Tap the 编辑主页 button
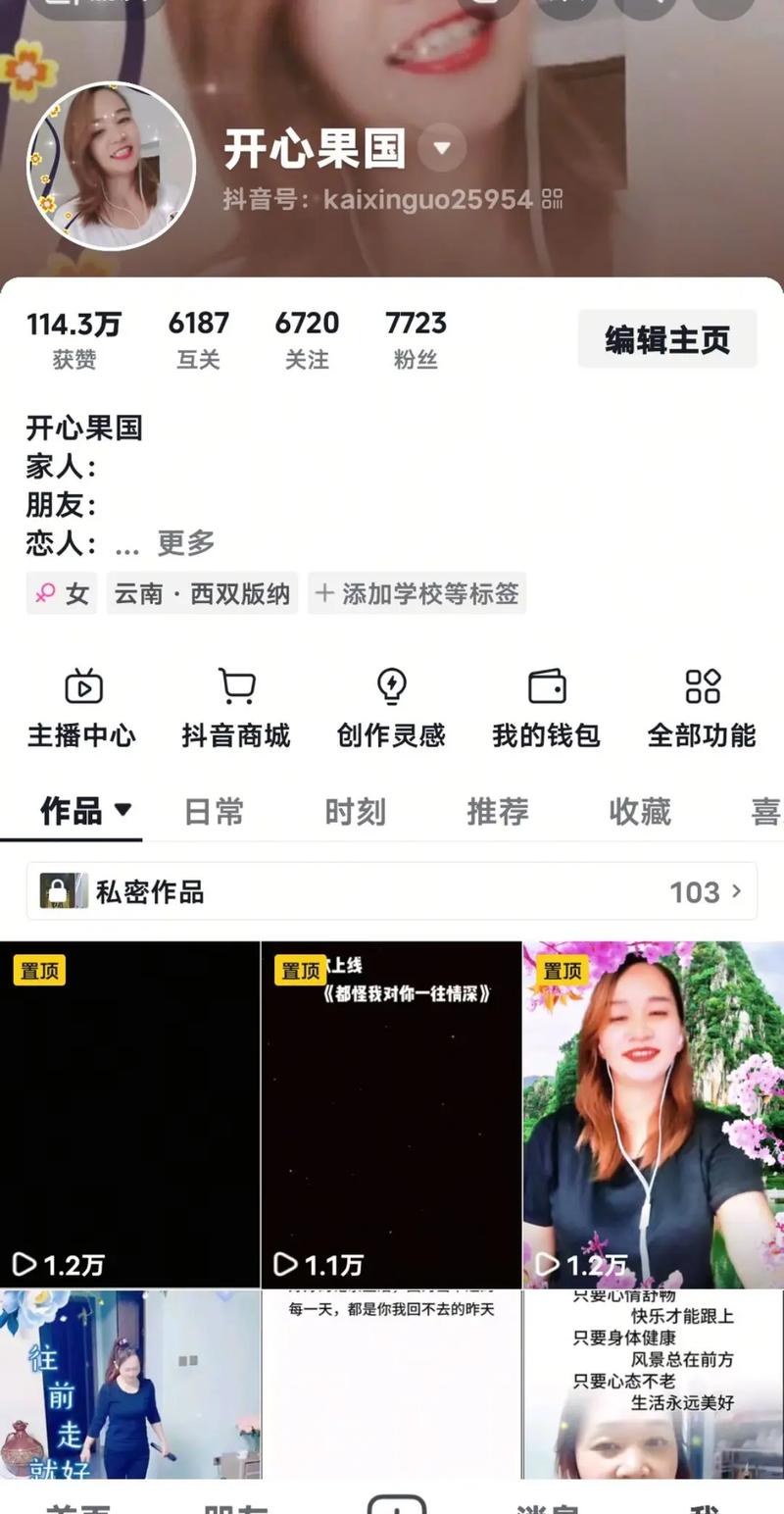 click(x=667, y=338)
